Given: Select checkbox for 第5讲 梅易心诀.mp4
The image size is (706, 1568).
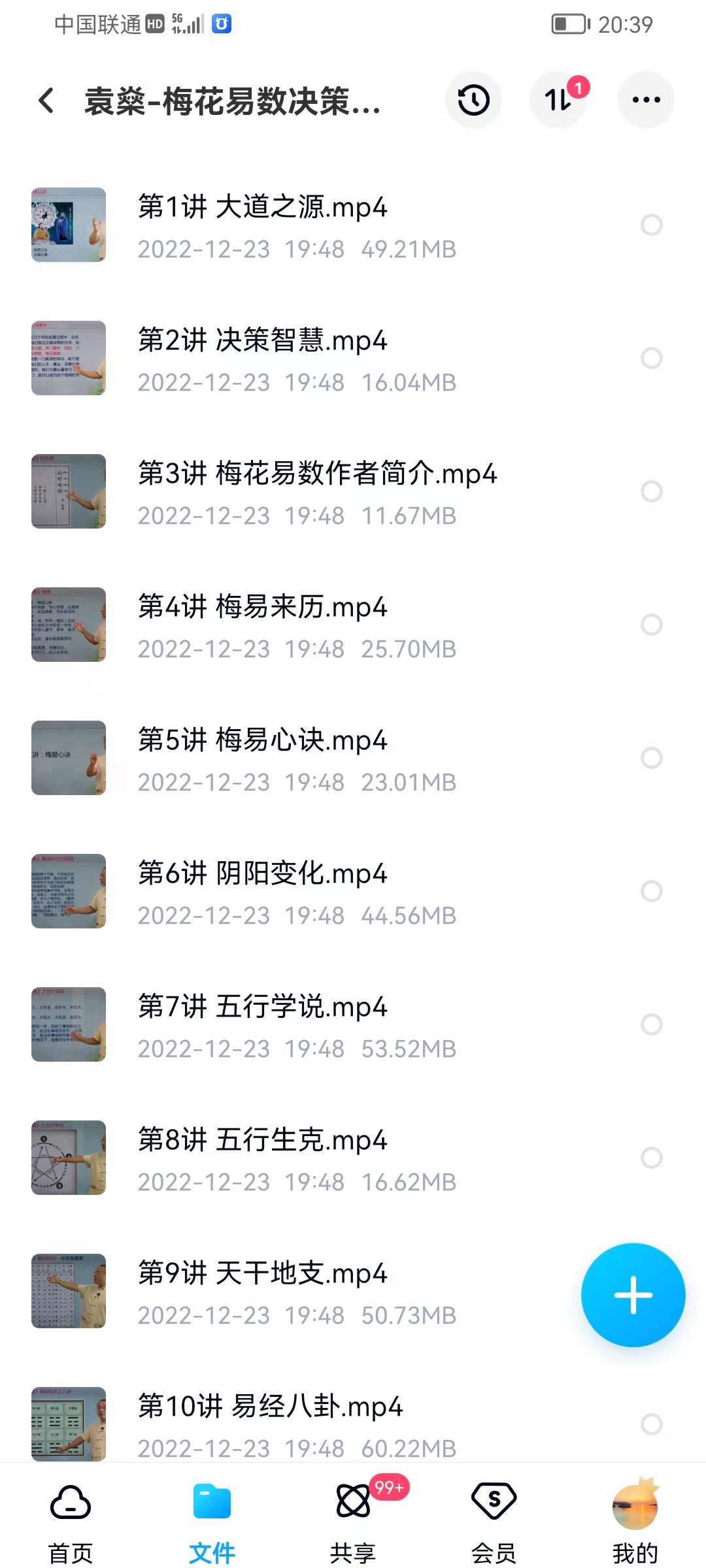Looking at the screenshot, I should (651, 758).
